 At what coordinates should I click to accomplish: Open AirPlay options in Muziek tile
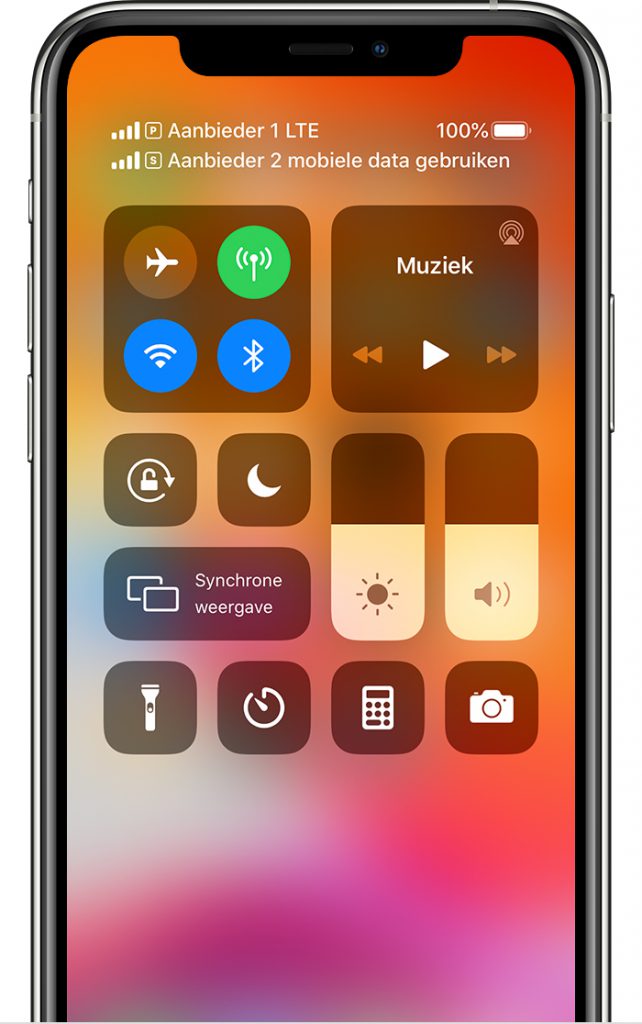click(x=513, y=233)
